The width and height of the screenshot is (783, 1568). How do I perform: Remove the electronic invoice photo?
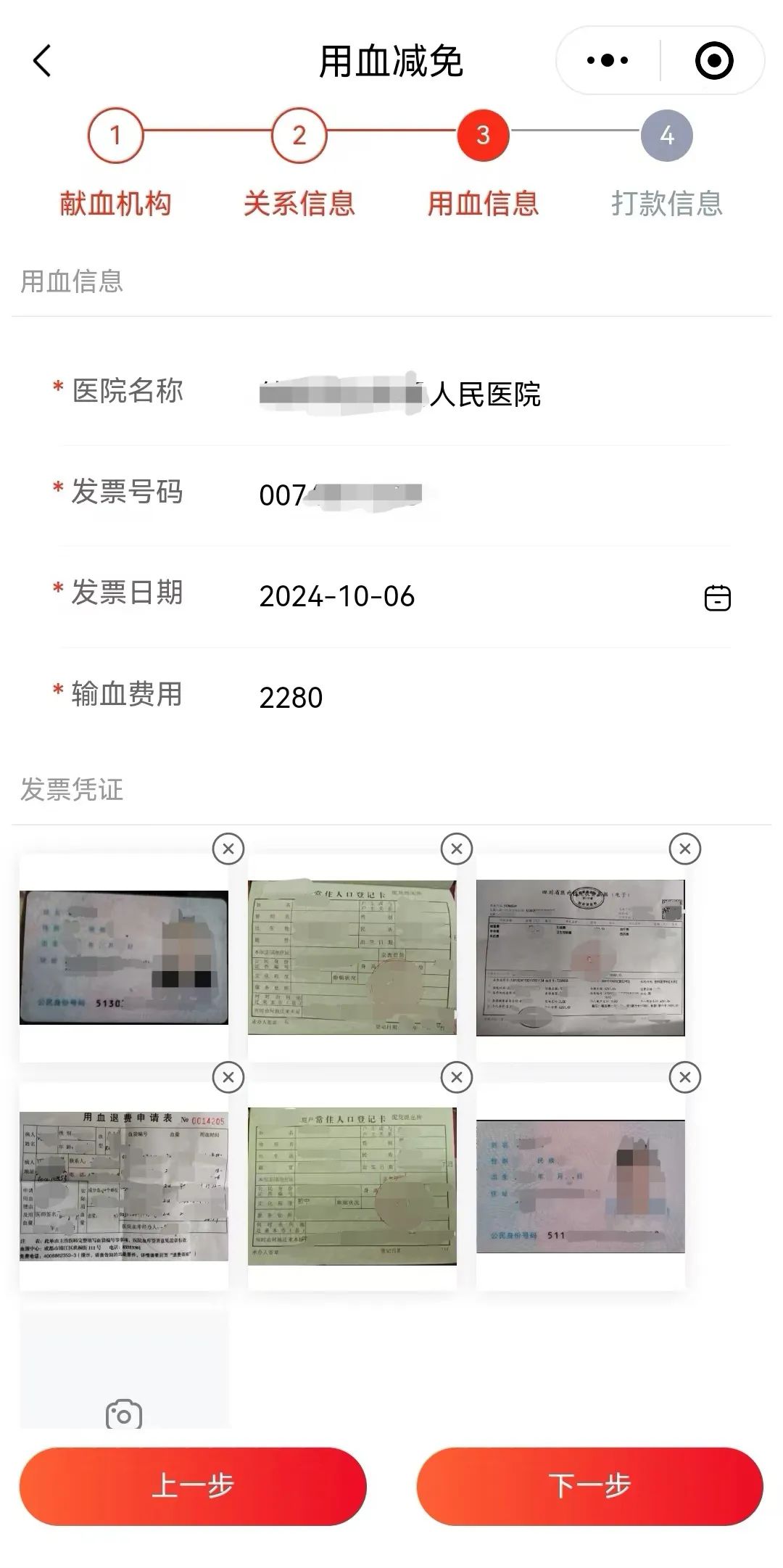point(685,849)
